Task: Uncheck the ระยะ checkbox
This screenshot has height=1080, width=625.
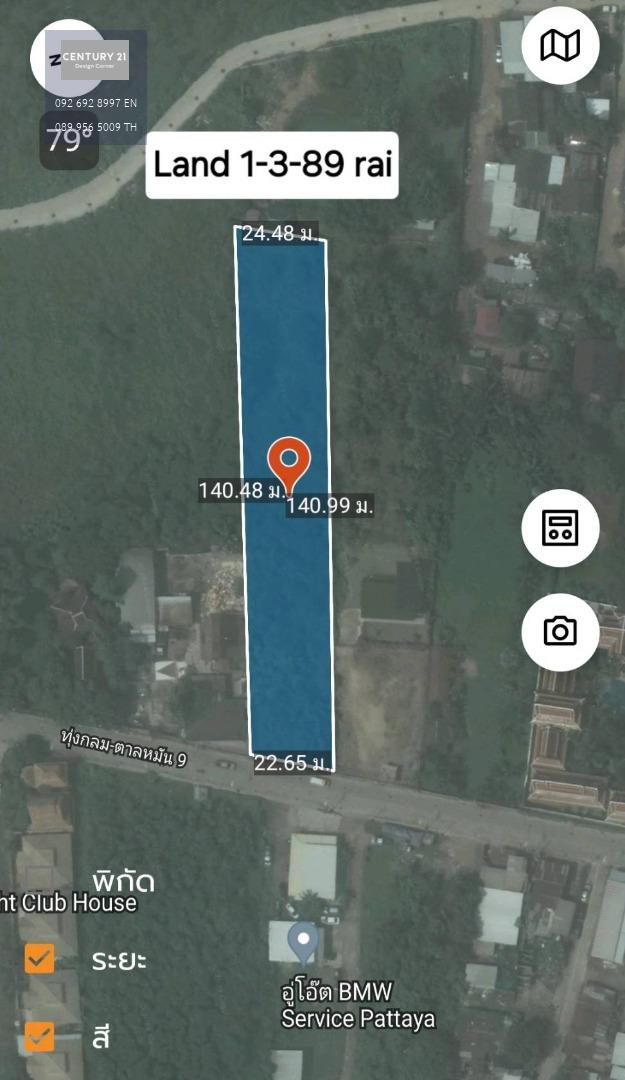Action: point(39,958)
